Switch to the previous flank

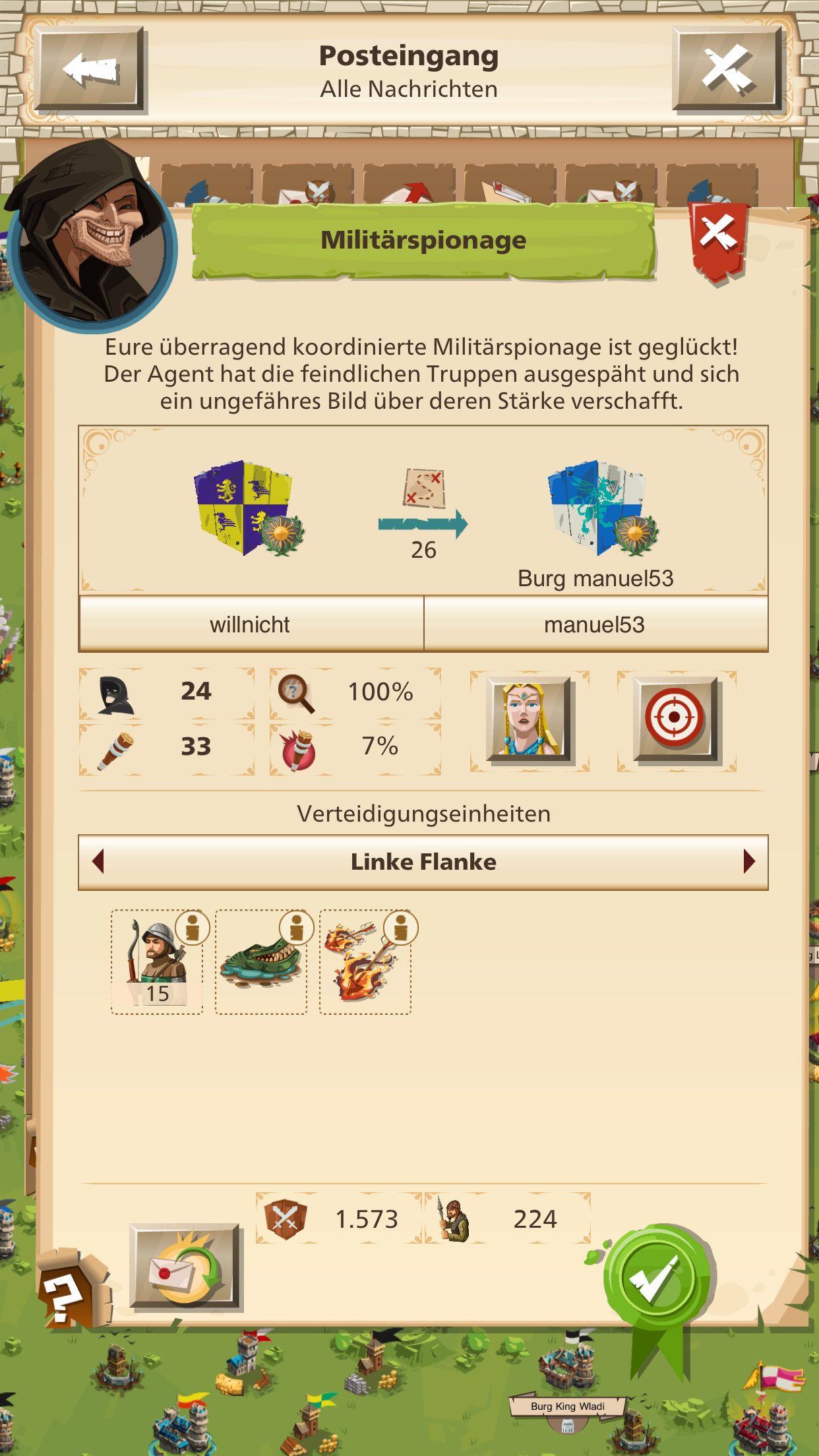[99, 861]
